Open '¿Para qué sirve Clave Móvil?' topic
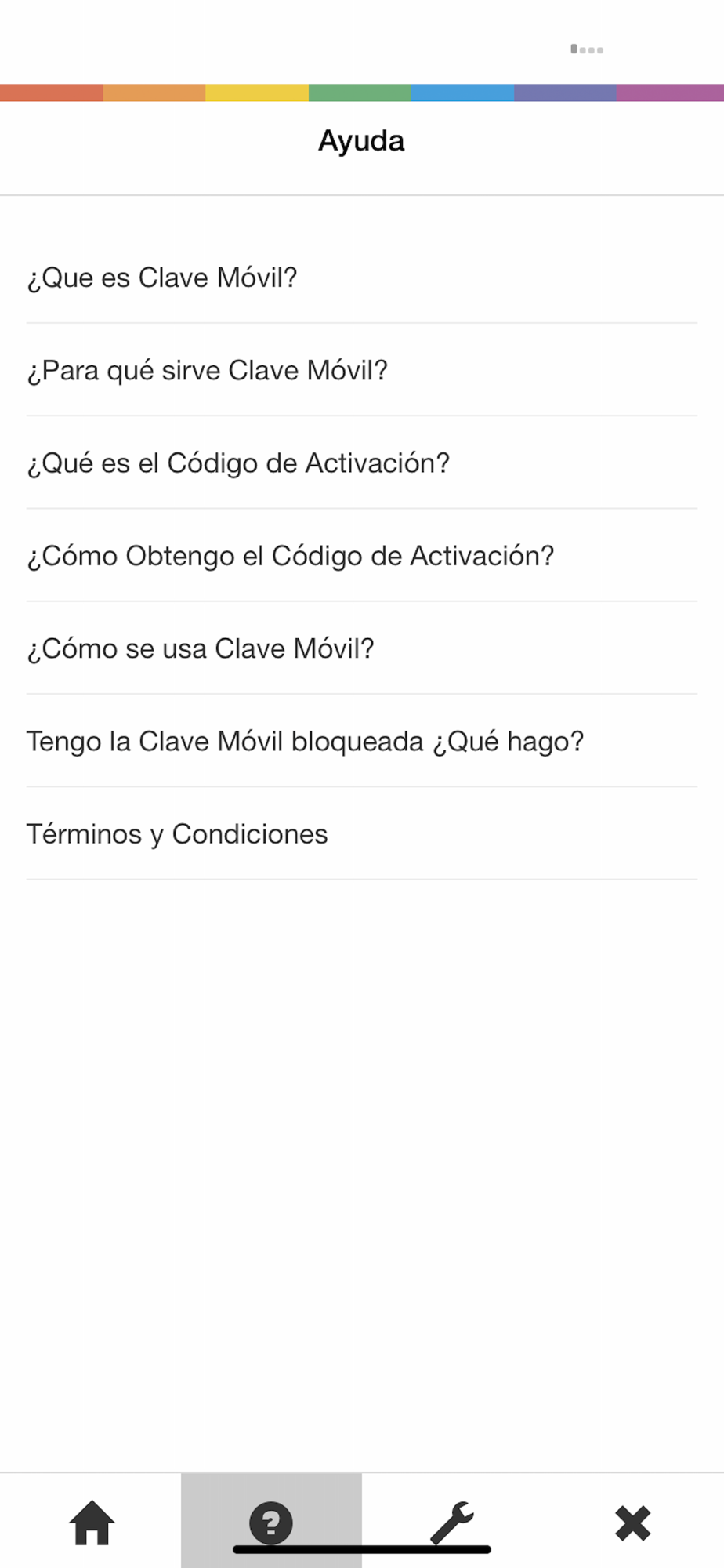 point(362,370)
